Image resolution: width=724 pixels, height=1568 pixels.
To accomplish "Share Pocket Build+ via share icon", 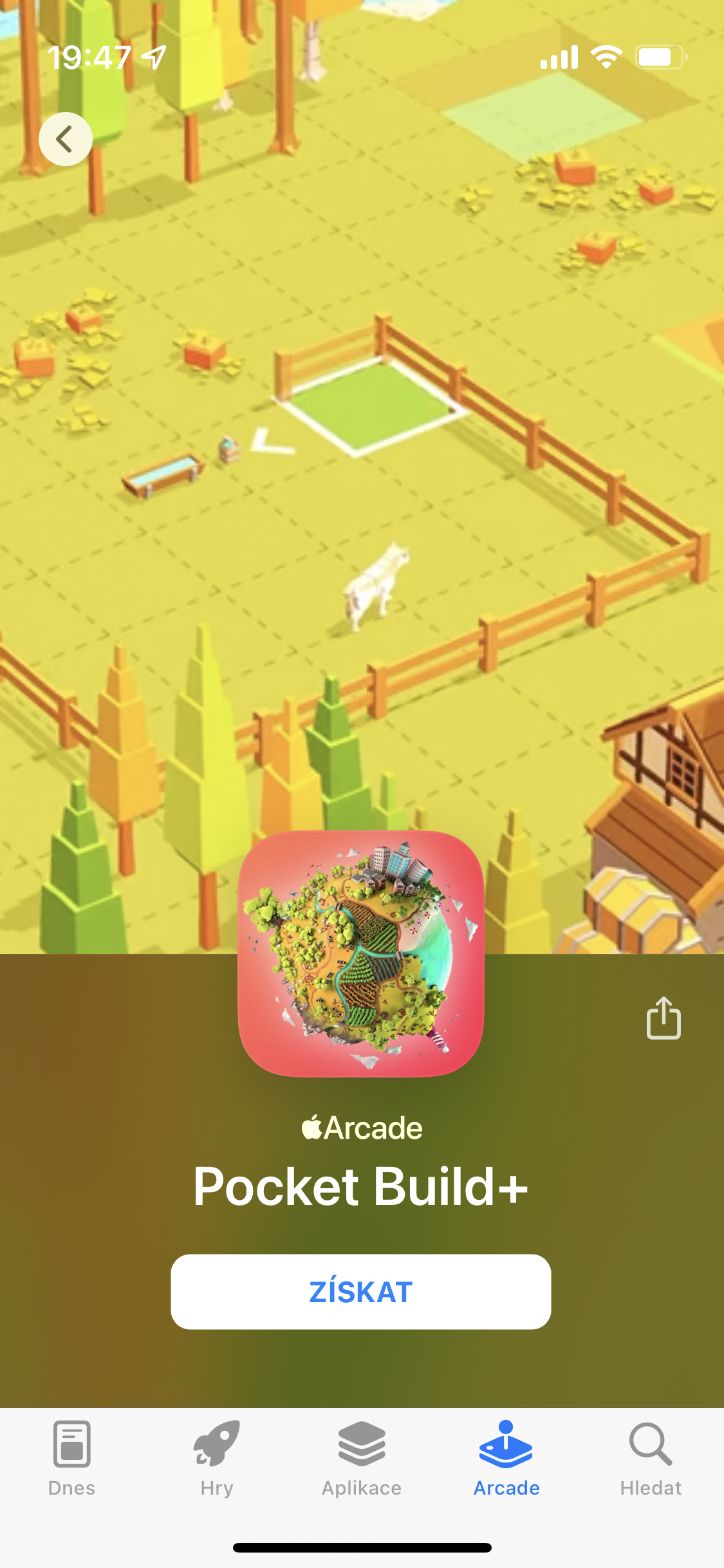I will click(x=664, y=1018).
